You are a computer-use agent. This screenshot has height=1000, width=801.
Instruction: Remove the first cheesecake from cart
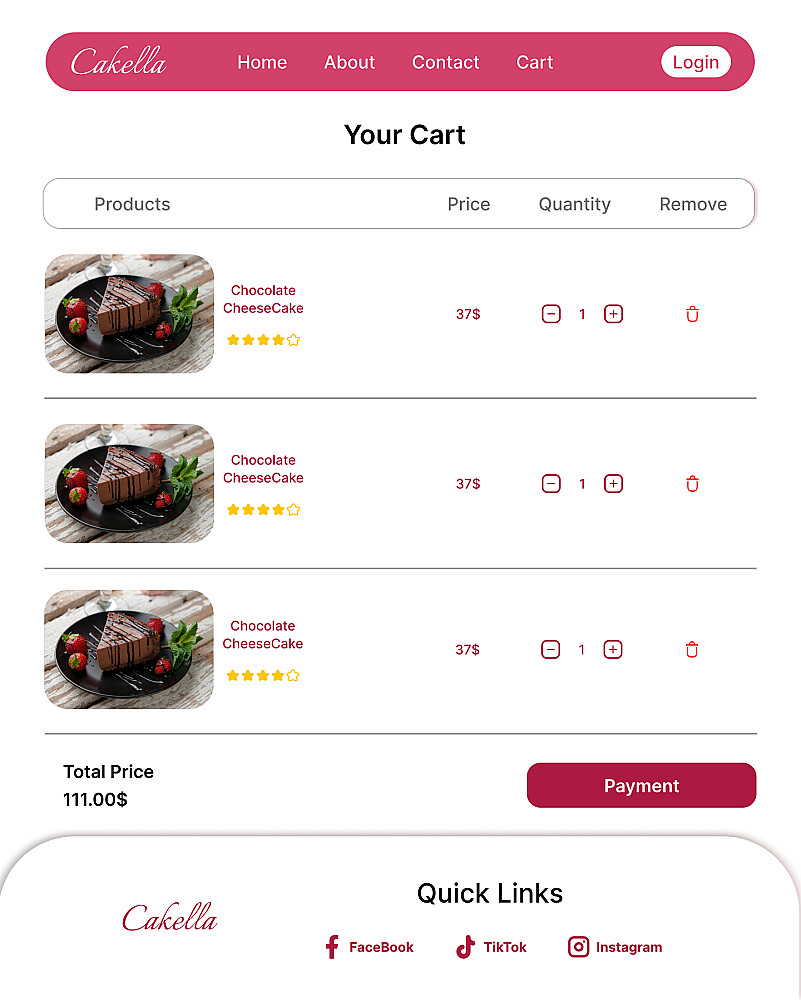click(x=692, y=314)
